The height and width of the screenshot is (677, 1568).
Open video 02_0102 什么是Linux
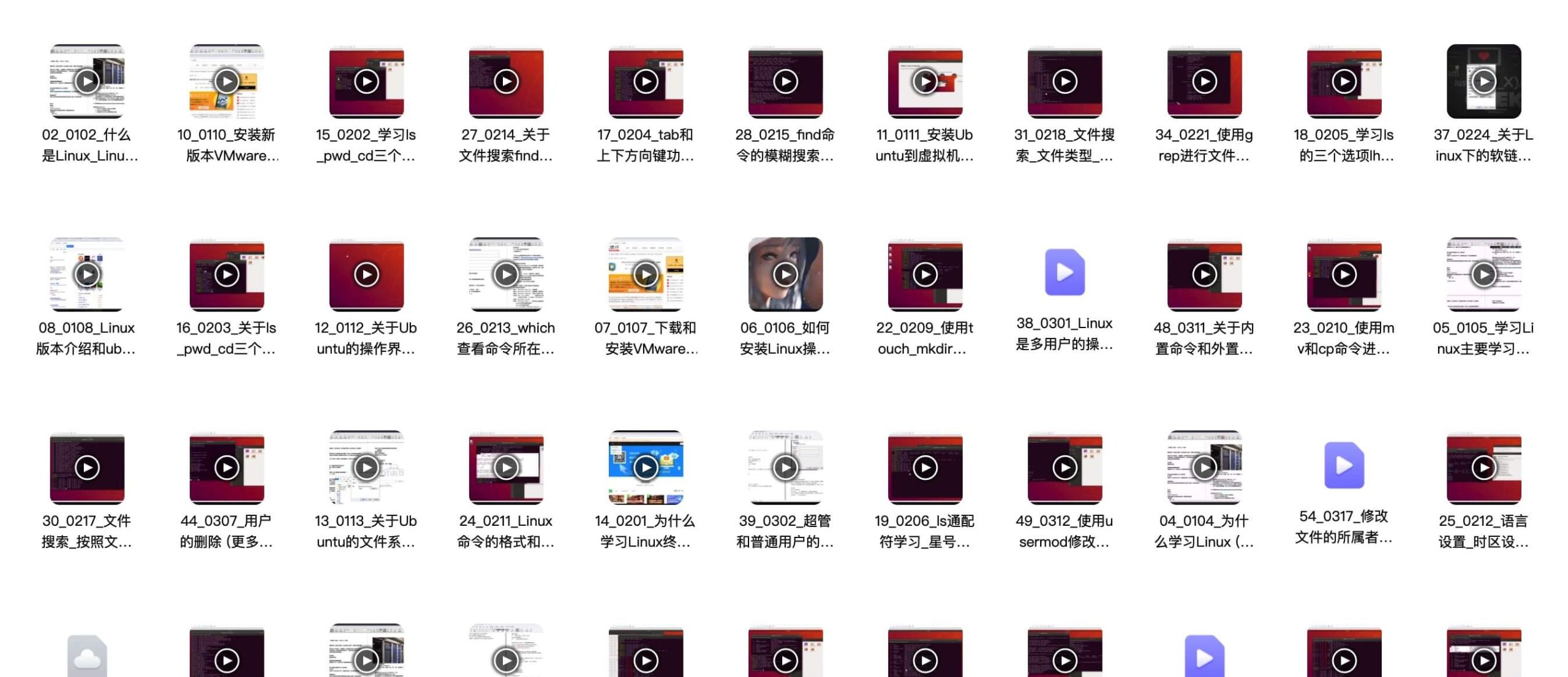(87, 81)
